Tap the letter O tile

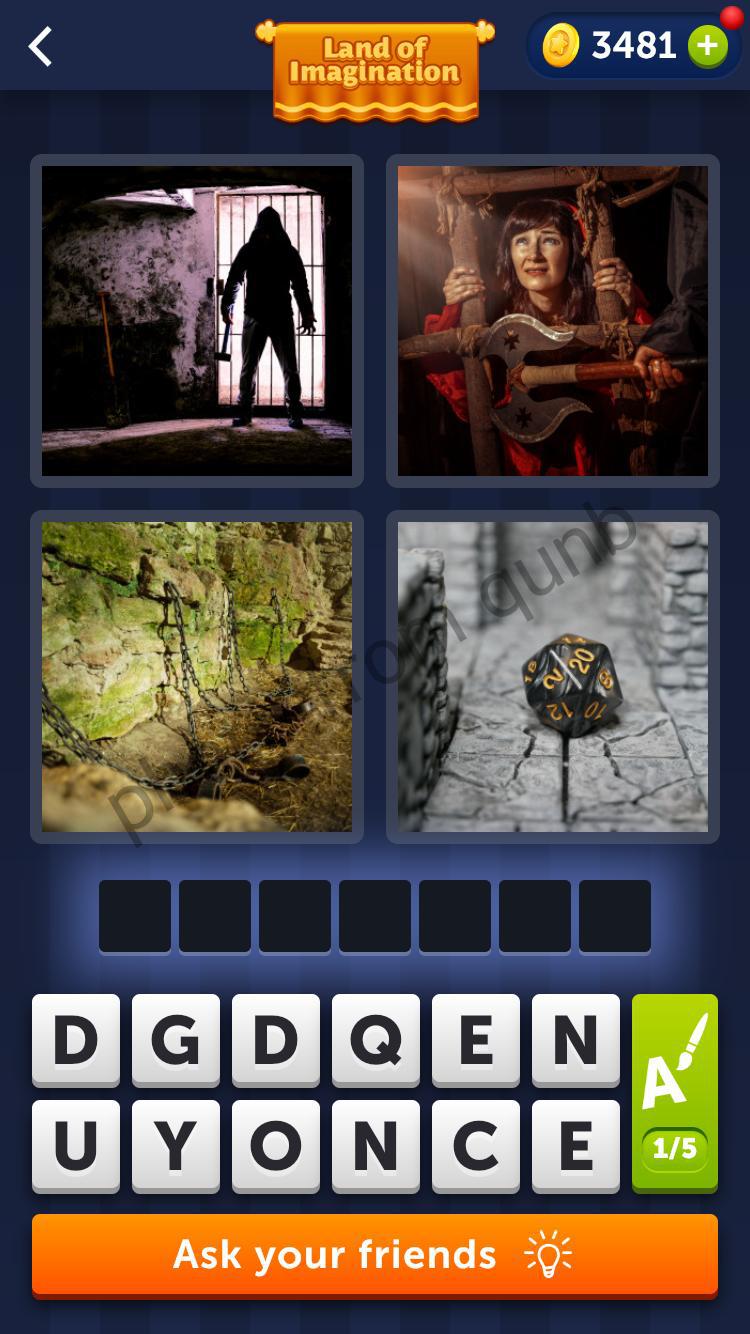(x=276, y=1146)
